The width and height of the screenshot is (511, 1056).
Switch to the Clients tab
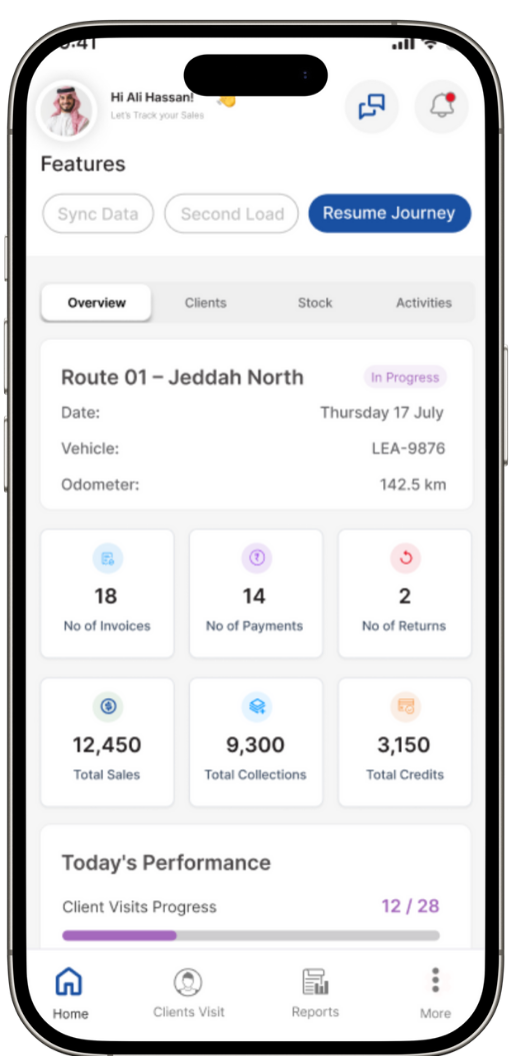tap(205, 303)
